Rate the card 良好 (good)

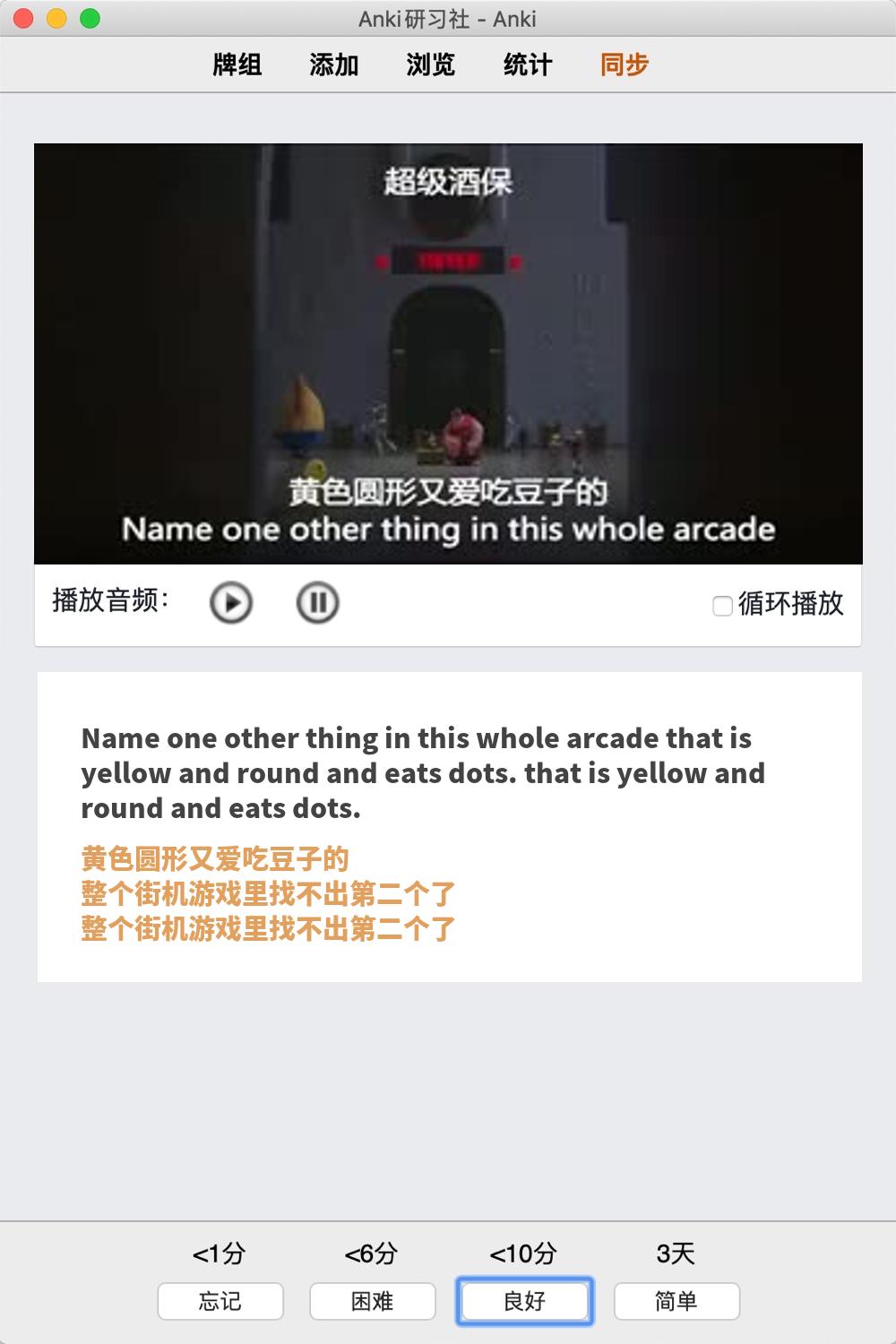coord(525,1301)
